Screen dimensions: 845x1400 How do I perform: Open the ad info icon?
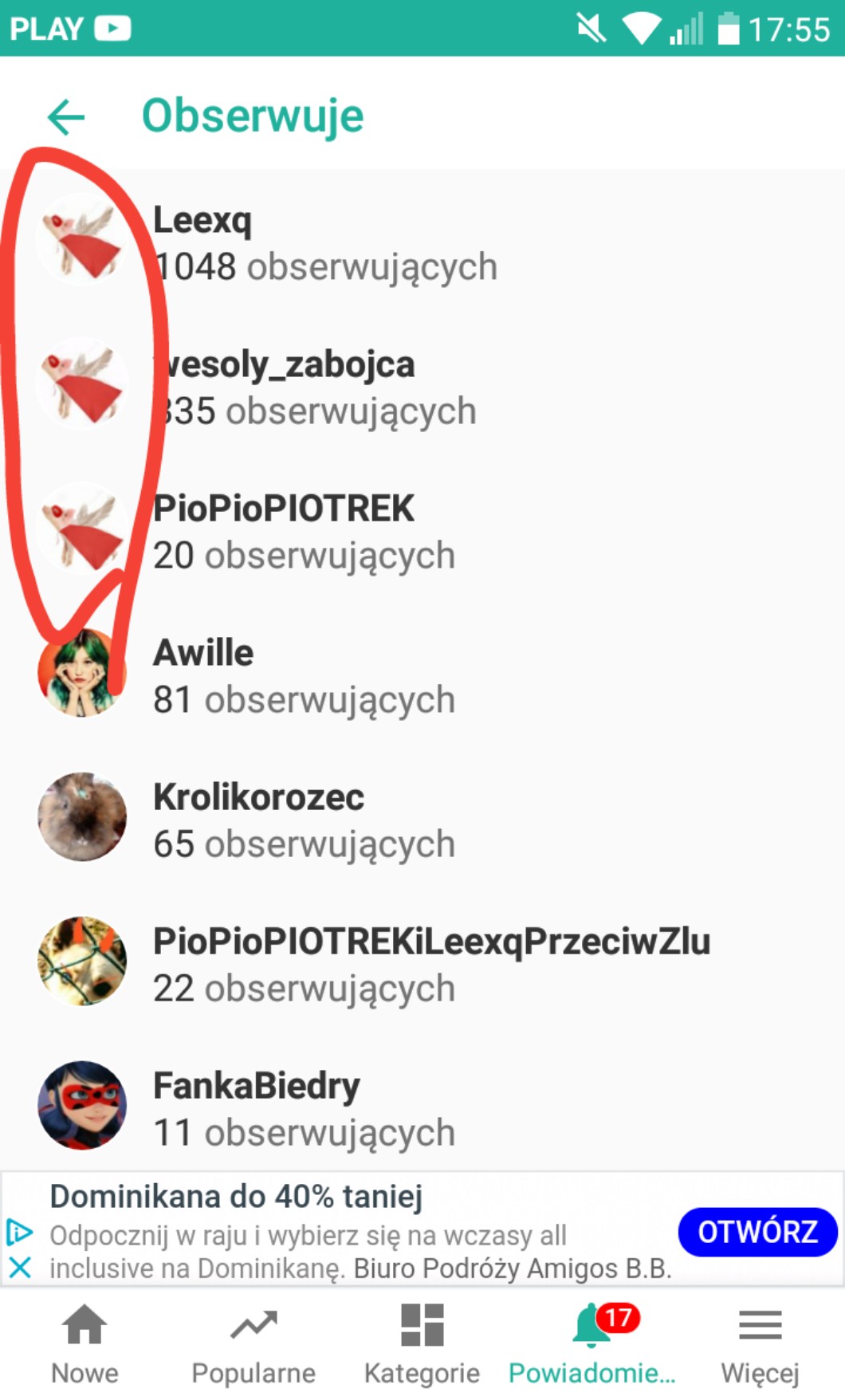[x=20, y=1232]
